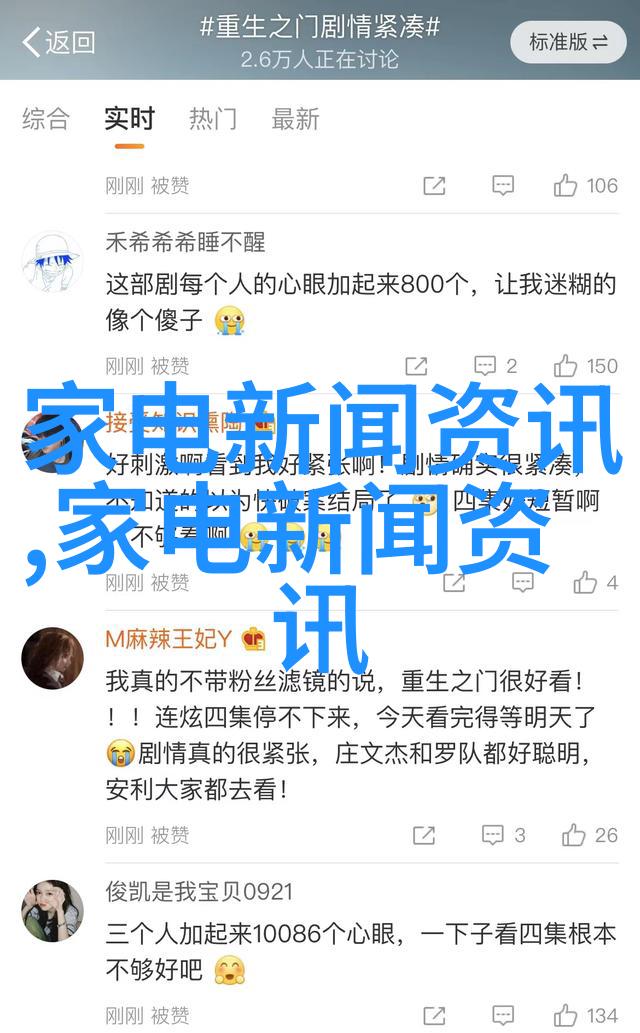Open the 最新 tab
This screenshot has width=640, height=1033.
(x=296, y=119)
